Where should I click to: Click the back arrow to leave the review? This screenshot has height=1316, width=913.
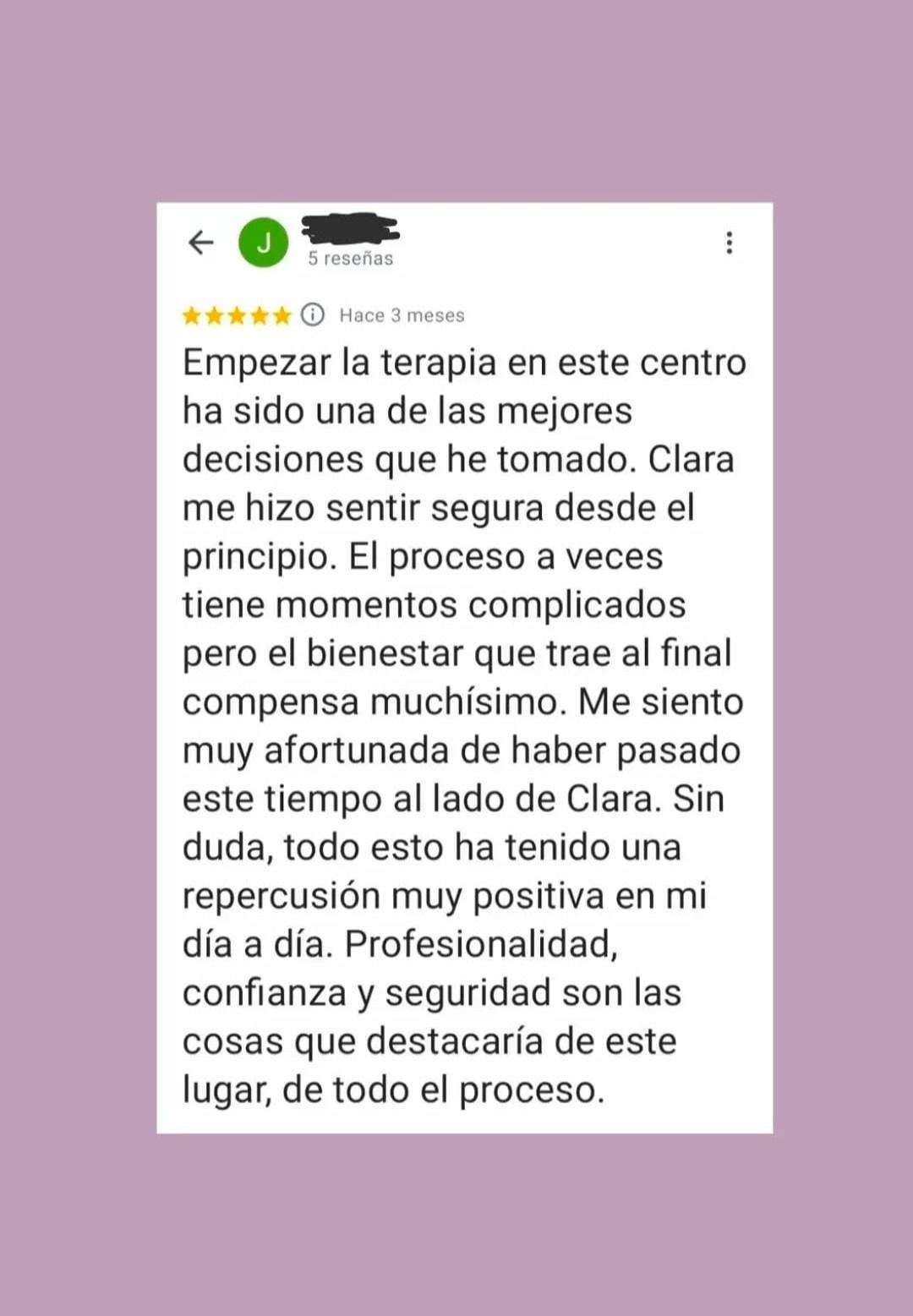point(200,243)
